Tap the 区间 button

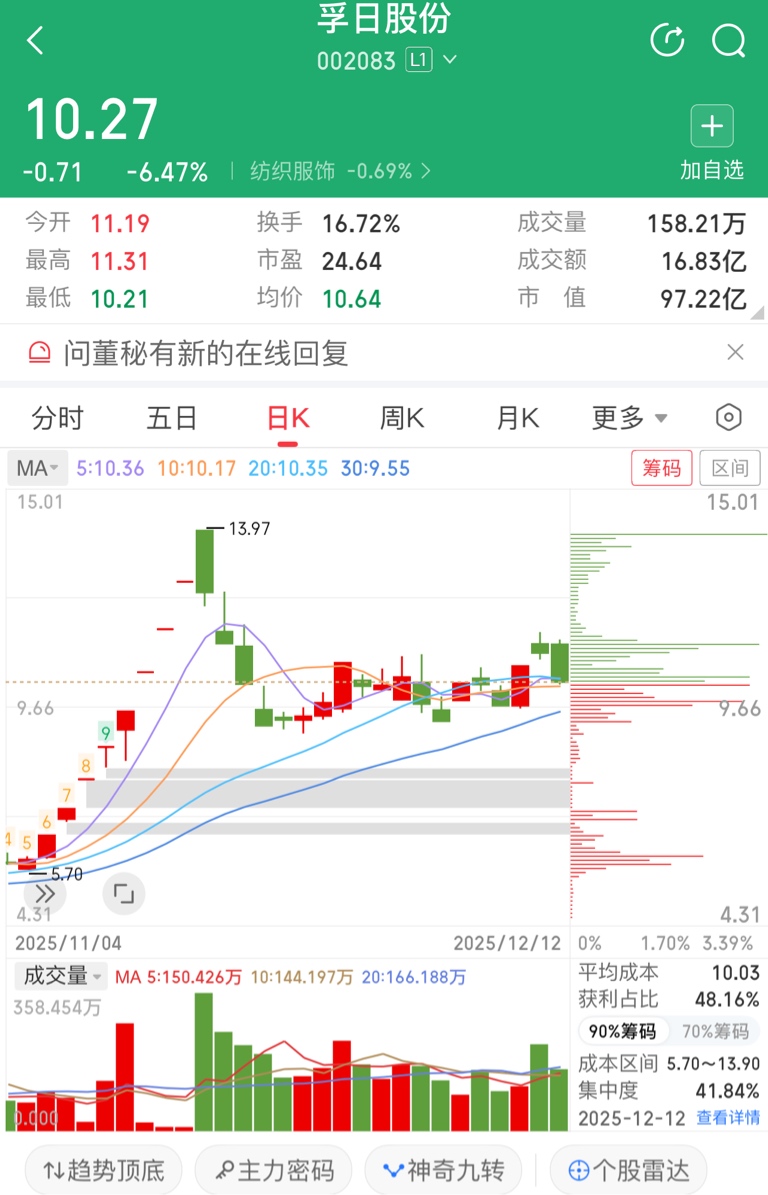[730, 468]
